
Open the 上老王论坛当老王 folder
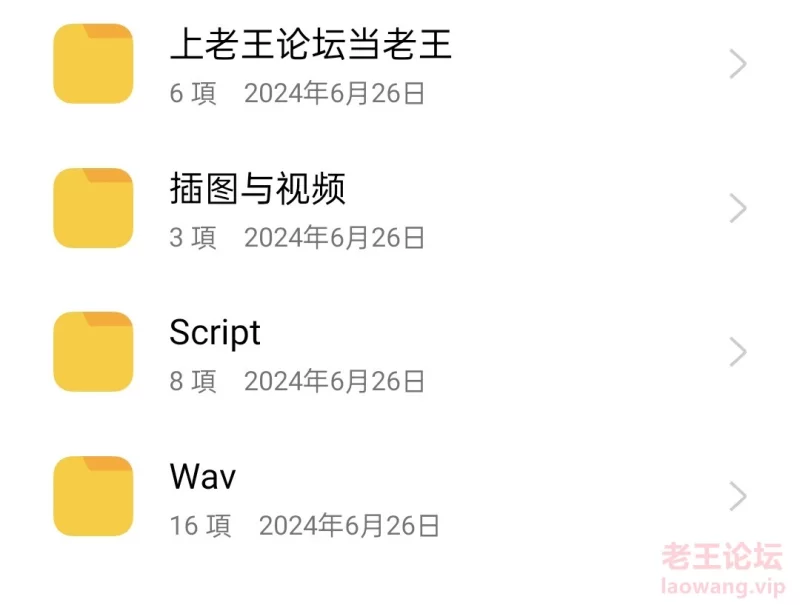click(310, 46)
